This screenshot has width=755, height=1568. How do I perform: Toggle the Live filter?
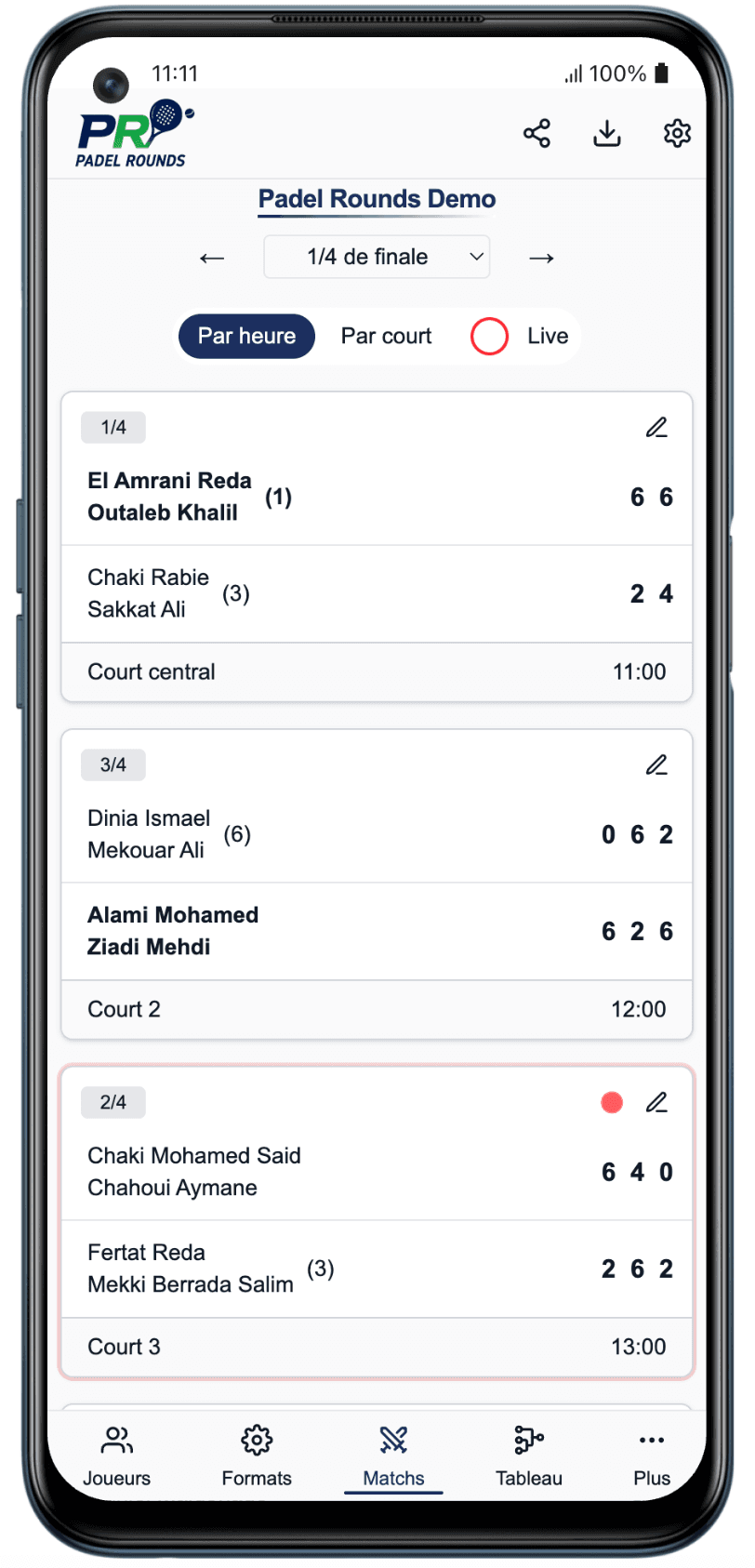click(520, 336)
